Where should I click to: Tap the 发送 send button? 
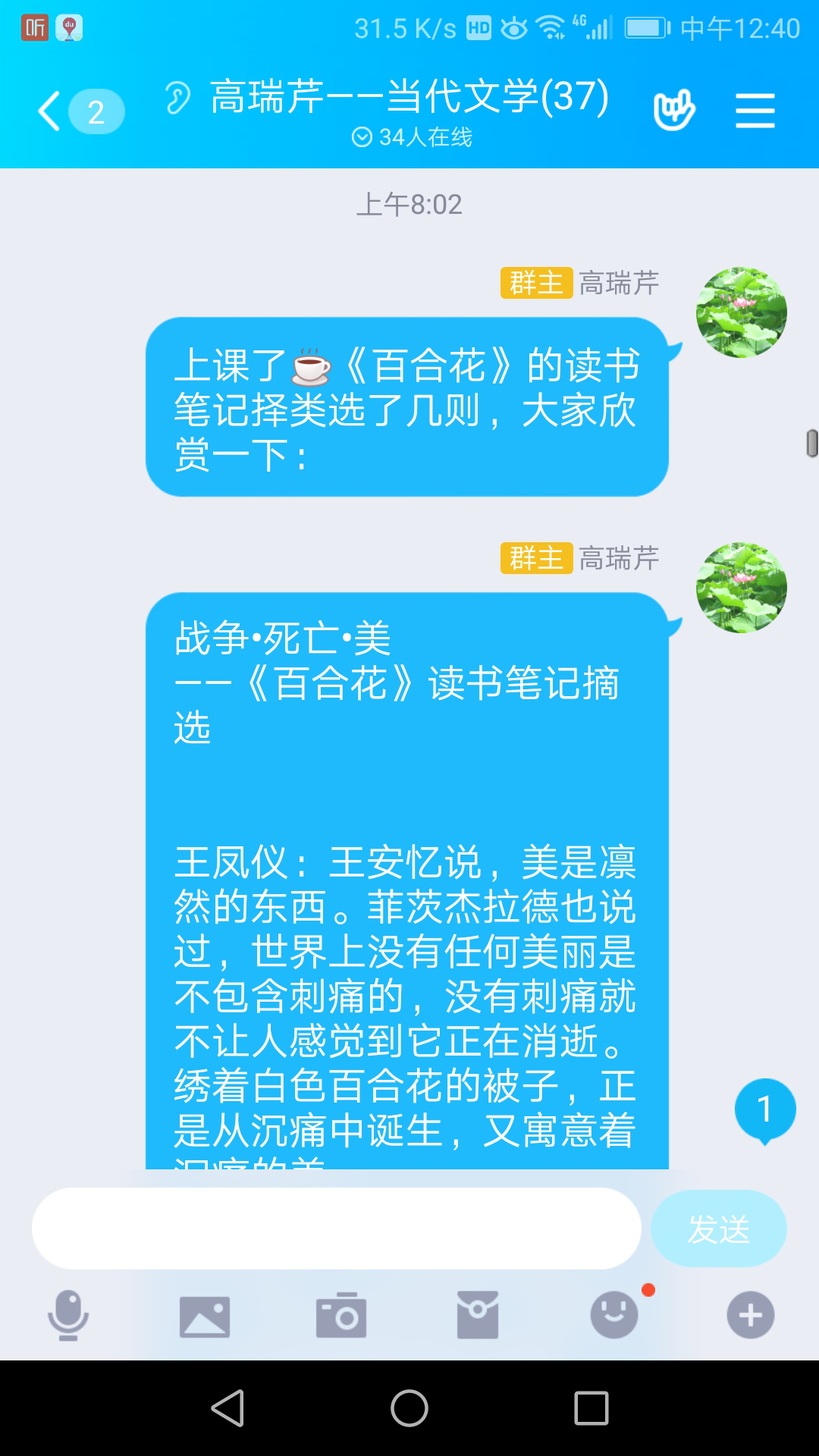(x=718, y=1228)
